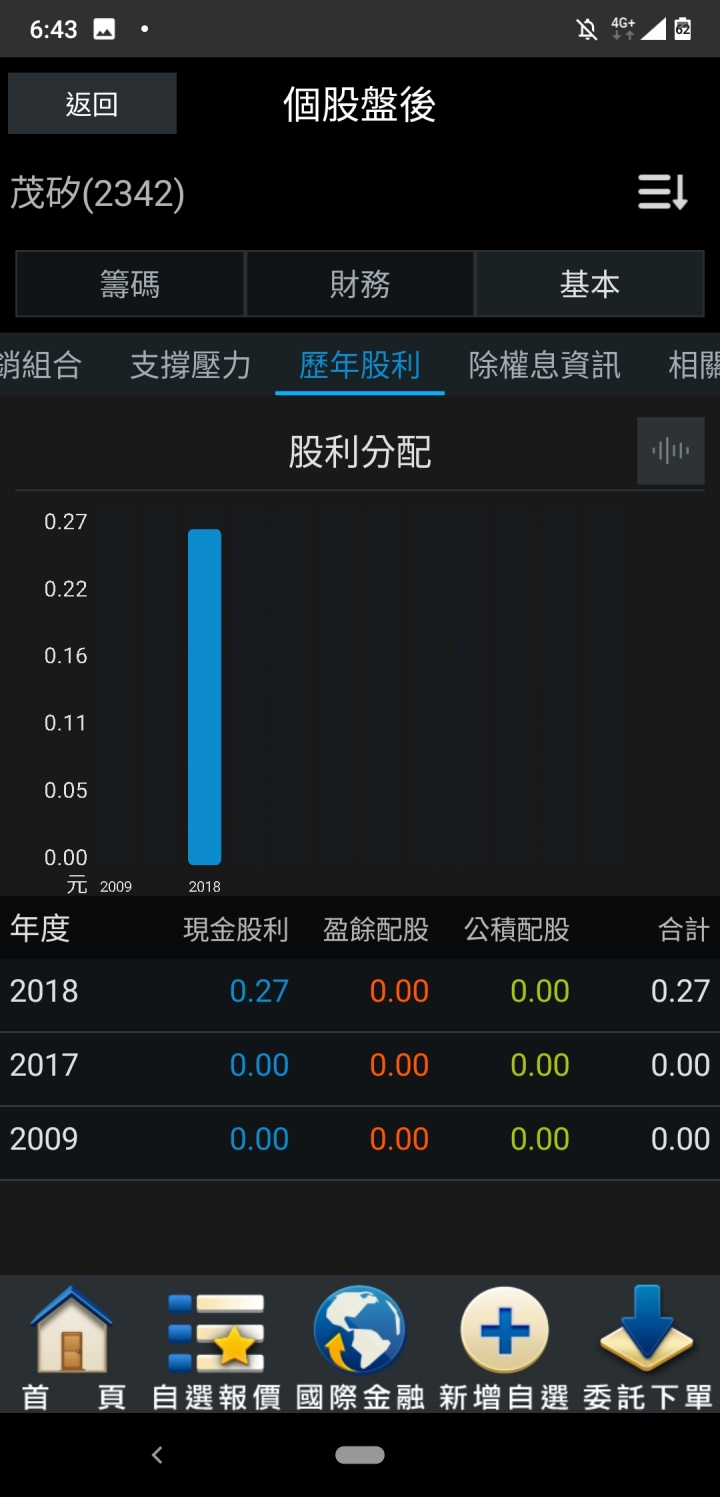720x1497 pixels.
Task: Open 國際金融 international finance
Action: (360, 1346)
